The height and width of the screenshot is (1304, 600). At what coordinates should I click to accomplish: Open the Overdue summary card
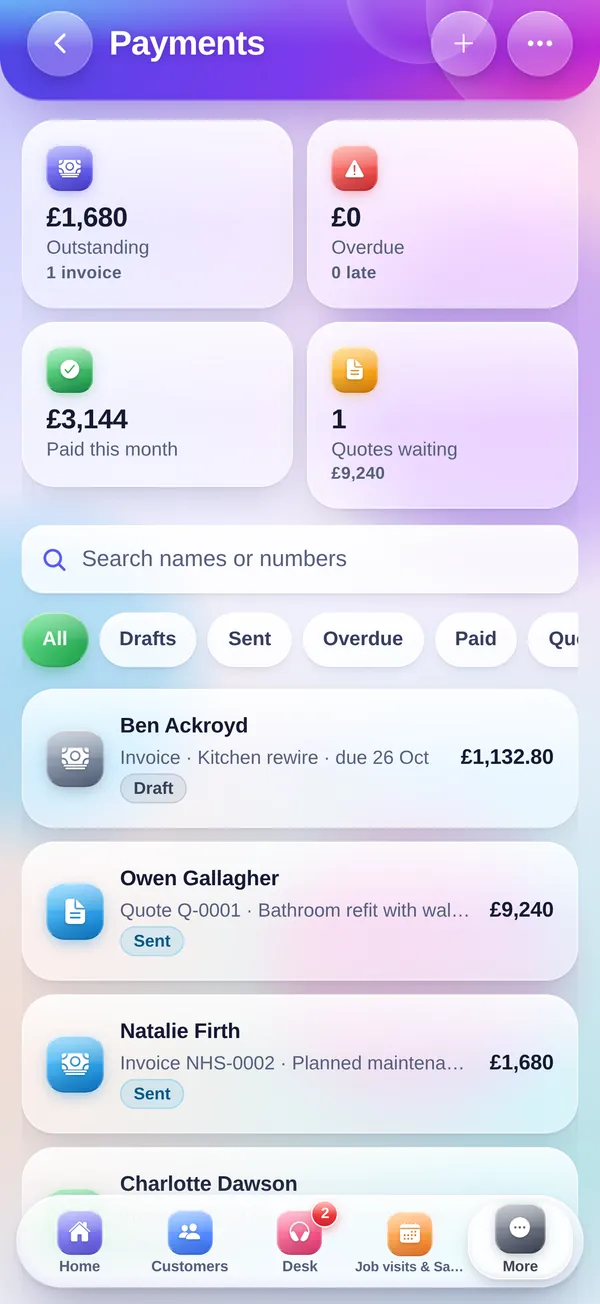click(442, 214)
